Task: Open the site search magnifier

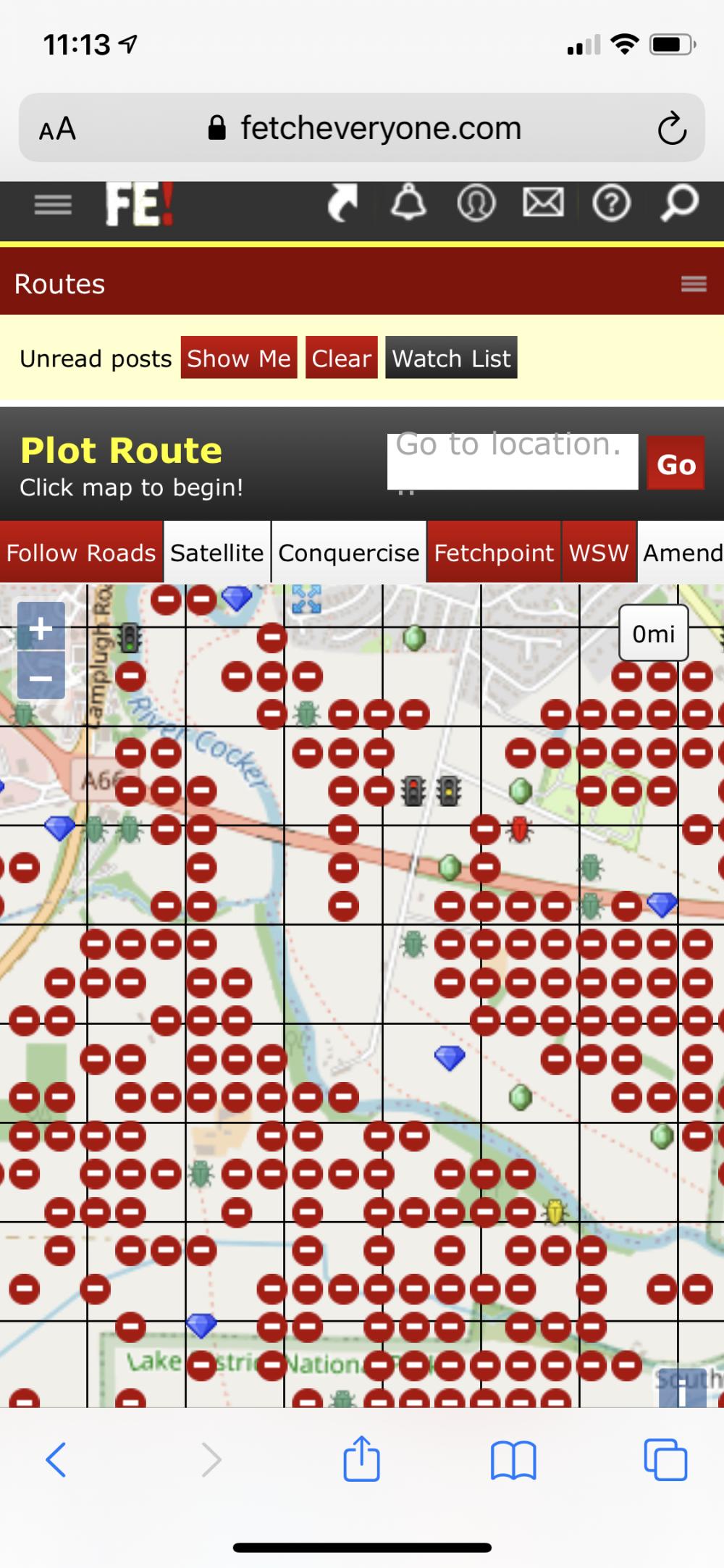Action: [x=678, y=204]
